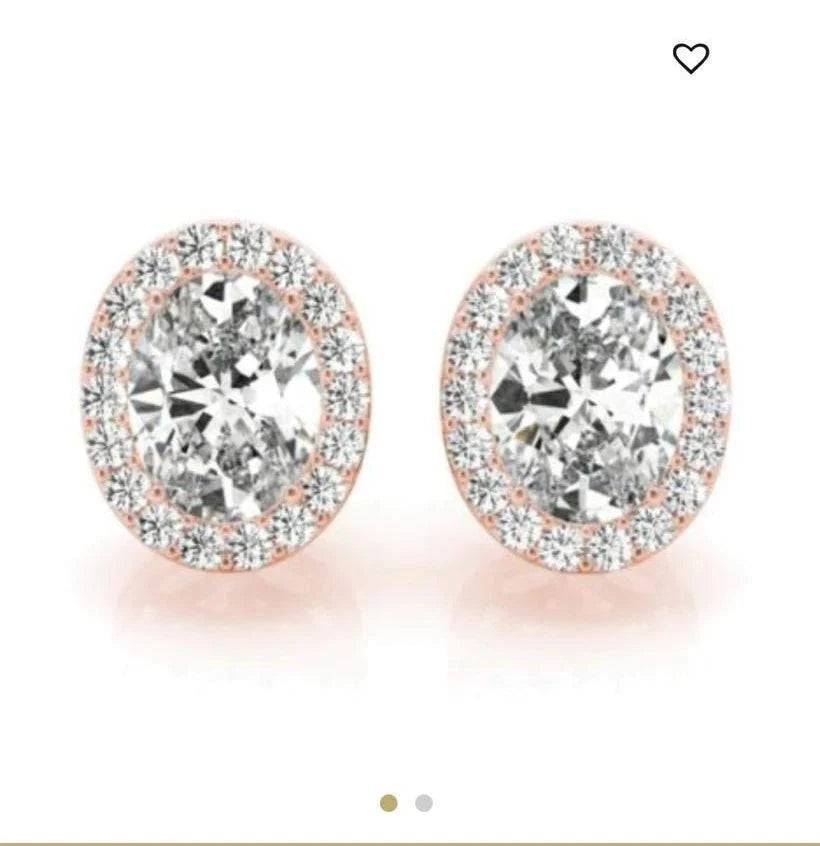
Task: Add the earrings to favorites via heart icon
Action: pos(689,57)
